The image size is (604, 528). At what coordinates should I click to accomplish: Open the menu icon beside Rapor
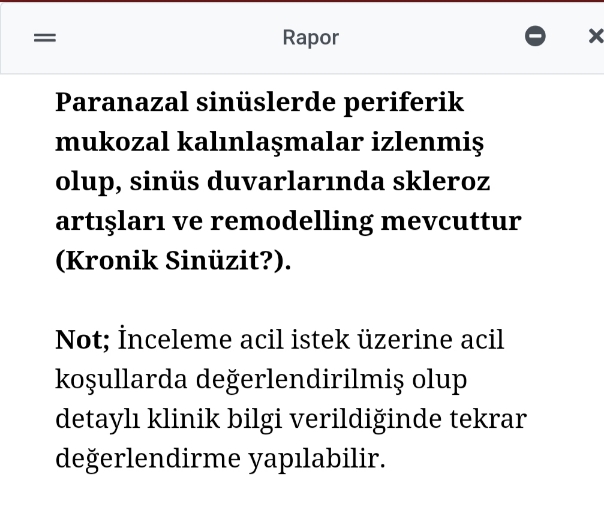click(45, 37)
